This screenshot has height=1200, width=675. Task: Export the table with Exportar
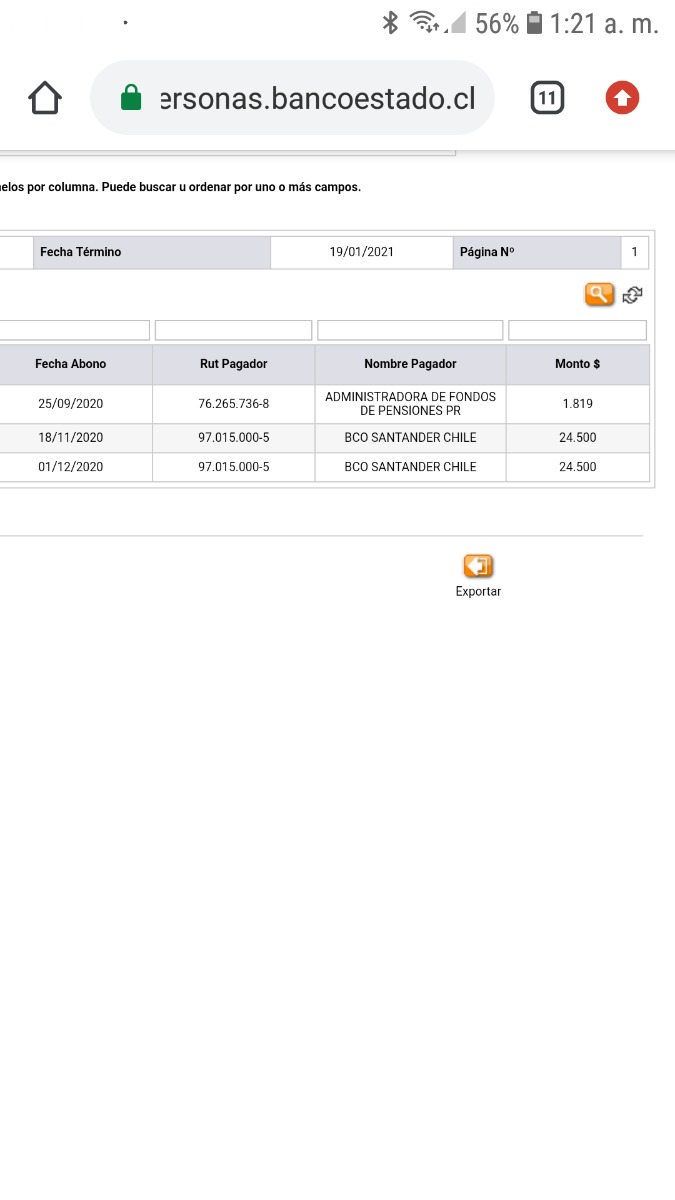coord(478,577)
